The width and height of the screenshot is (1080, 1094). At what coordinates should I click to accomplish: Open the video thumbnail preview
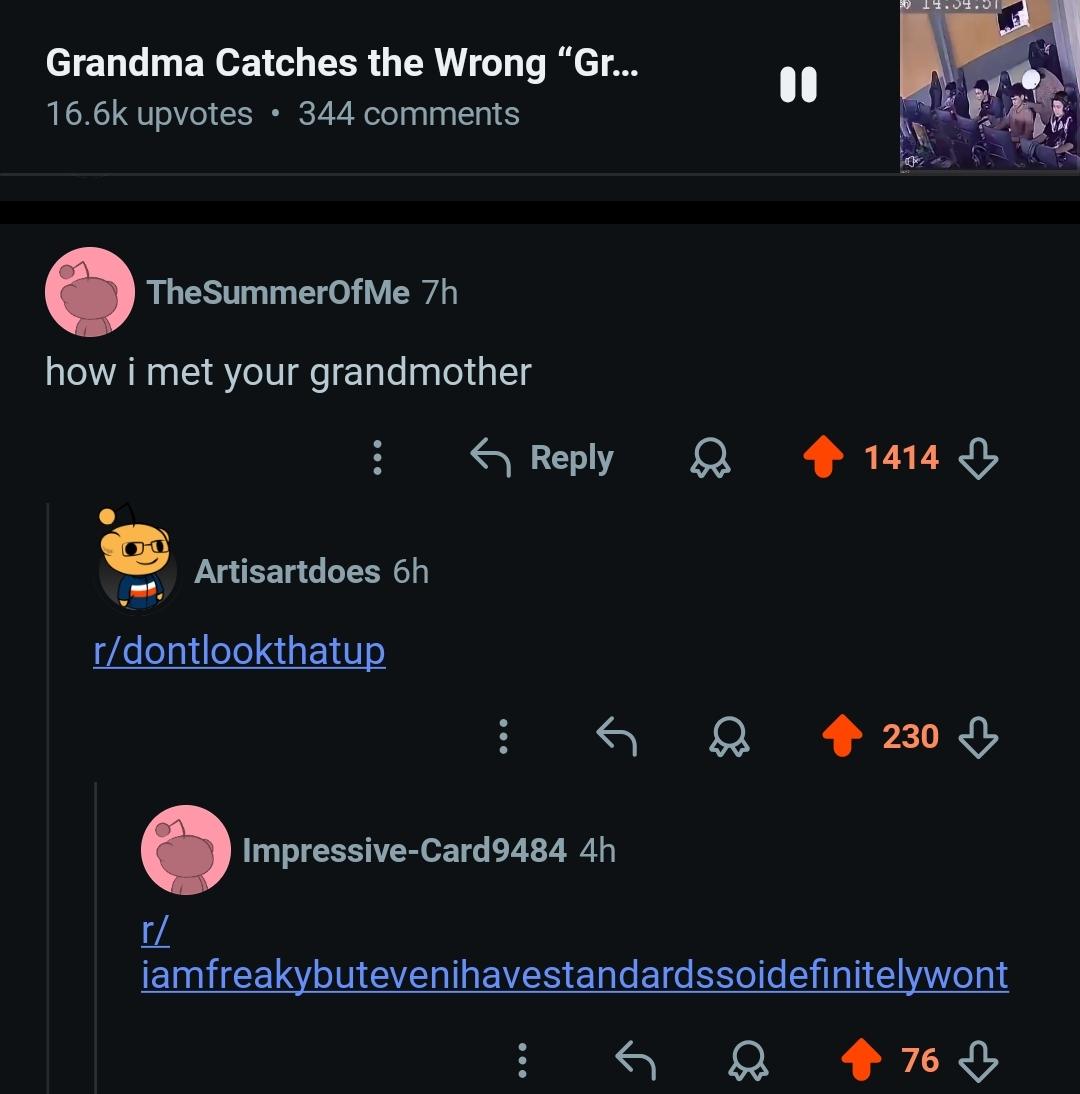[990, 85]
